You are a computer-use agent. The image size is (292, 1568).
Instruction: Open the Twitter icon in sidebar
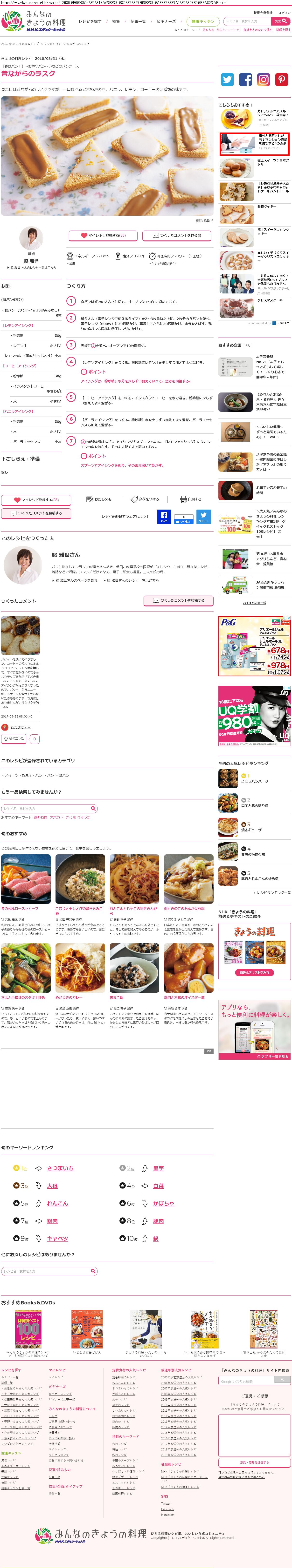(227, 80)
